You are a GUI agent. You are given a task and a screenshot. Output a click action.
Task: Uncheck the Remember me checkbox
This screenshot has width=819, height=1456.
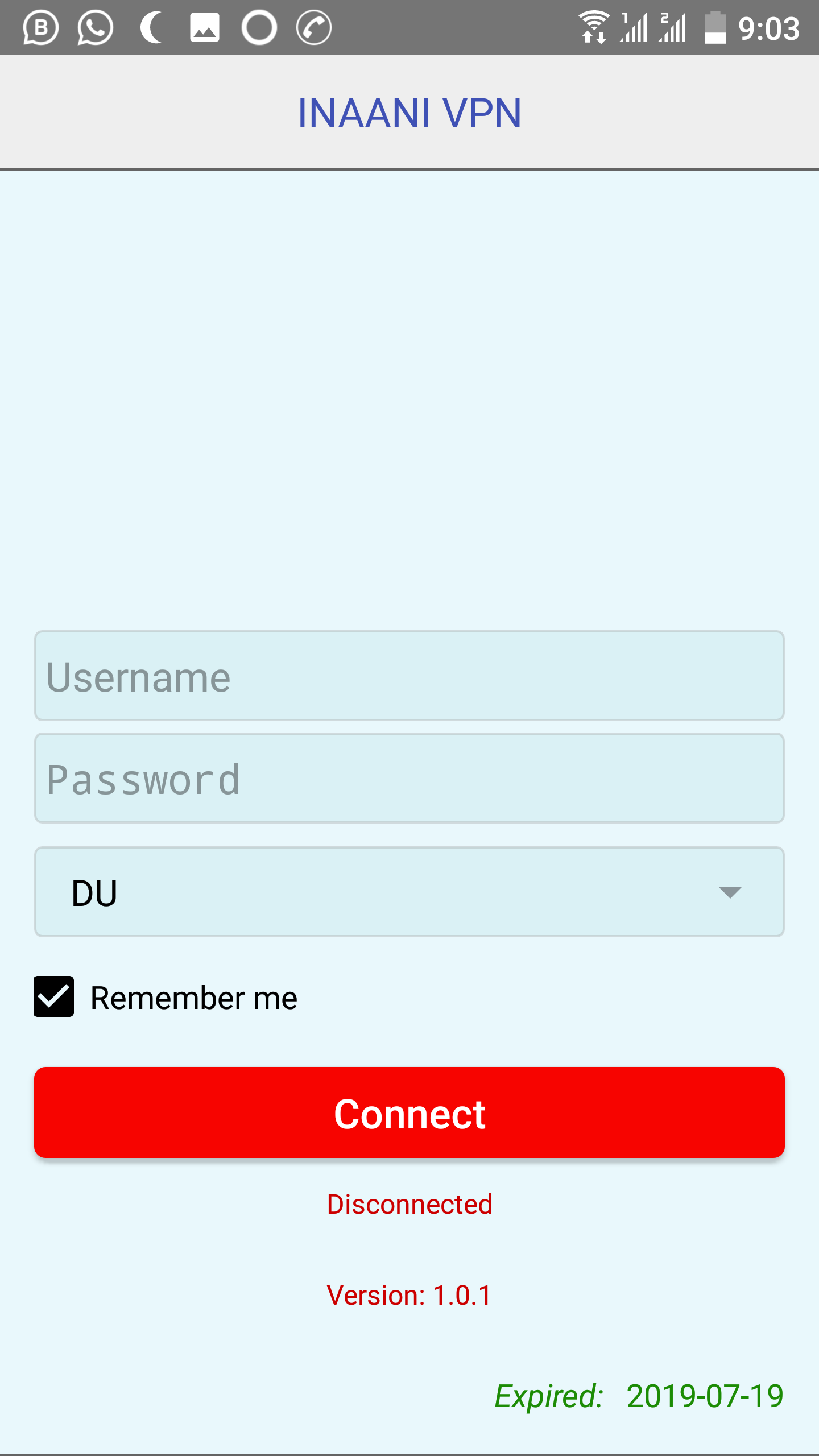click(55, 998)
